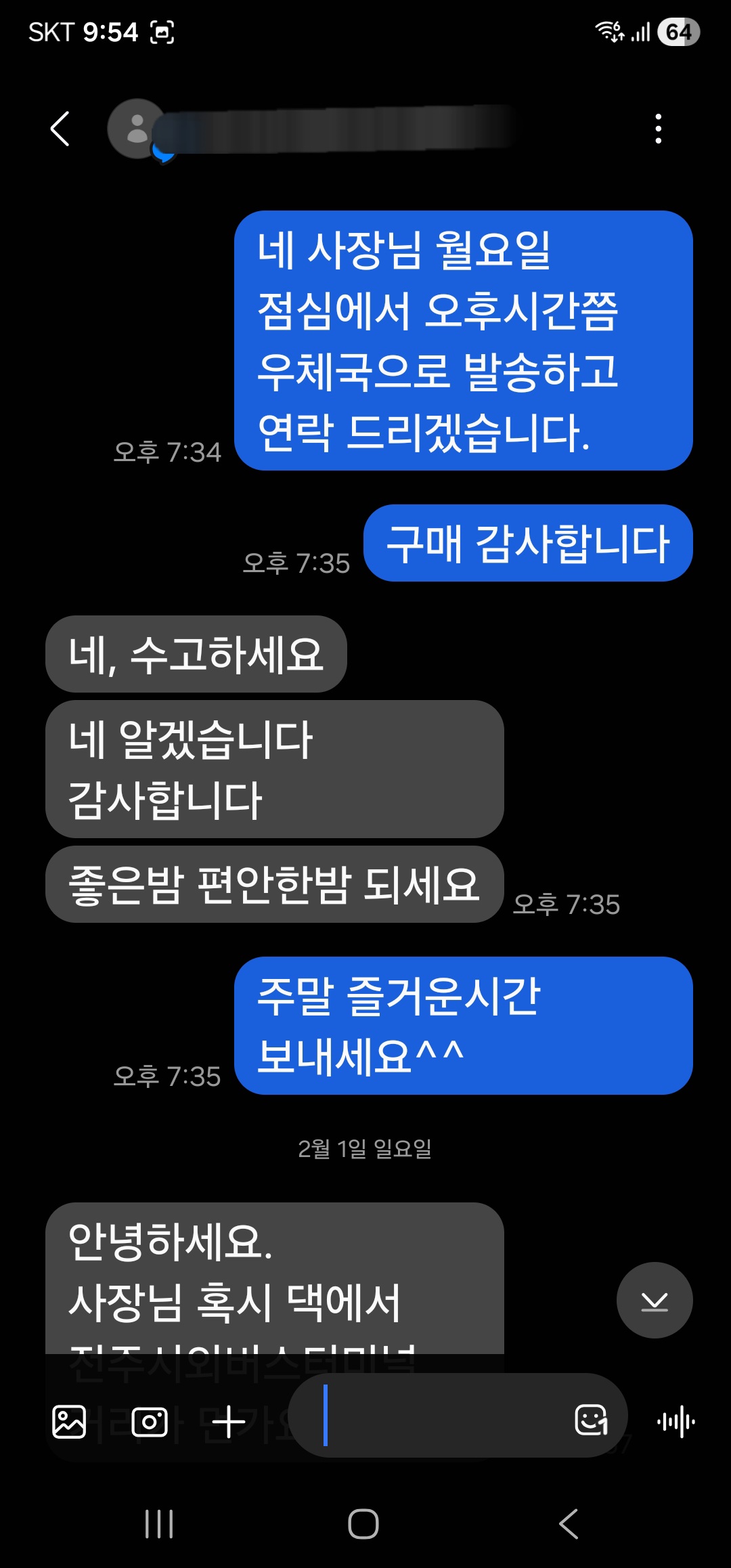Open the three-dot overflow menu
Viewport: 731px width, 1568px height.
pos(658,129)
